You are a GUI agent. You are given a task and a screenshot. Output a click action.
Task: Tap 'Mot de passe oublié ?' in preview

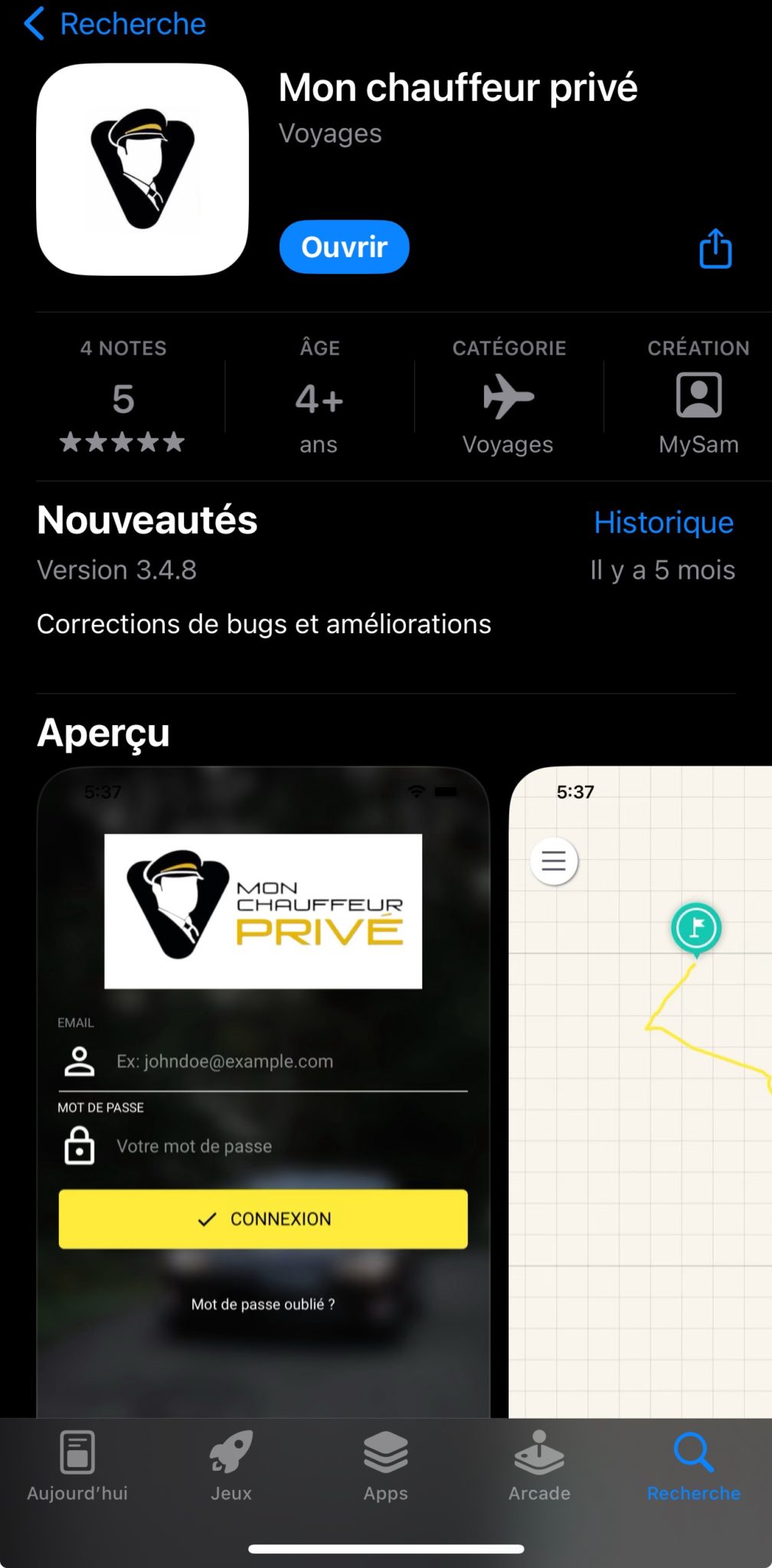[x=263, y=1304]
